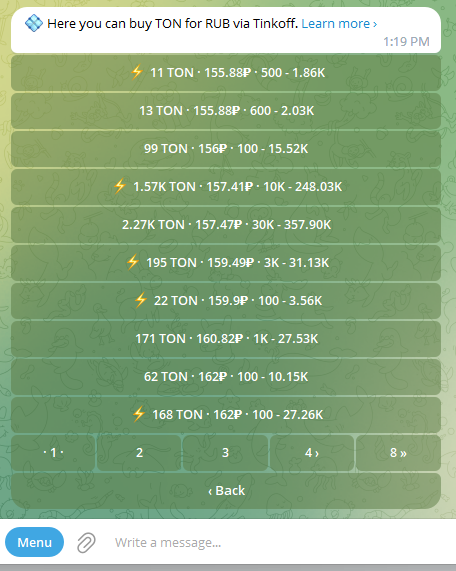Image resolution: width=456 pixels, height=571 pixels.
Task: Select the 11 TON offer at 155.88₽
Action: click(x=226, y=72)
